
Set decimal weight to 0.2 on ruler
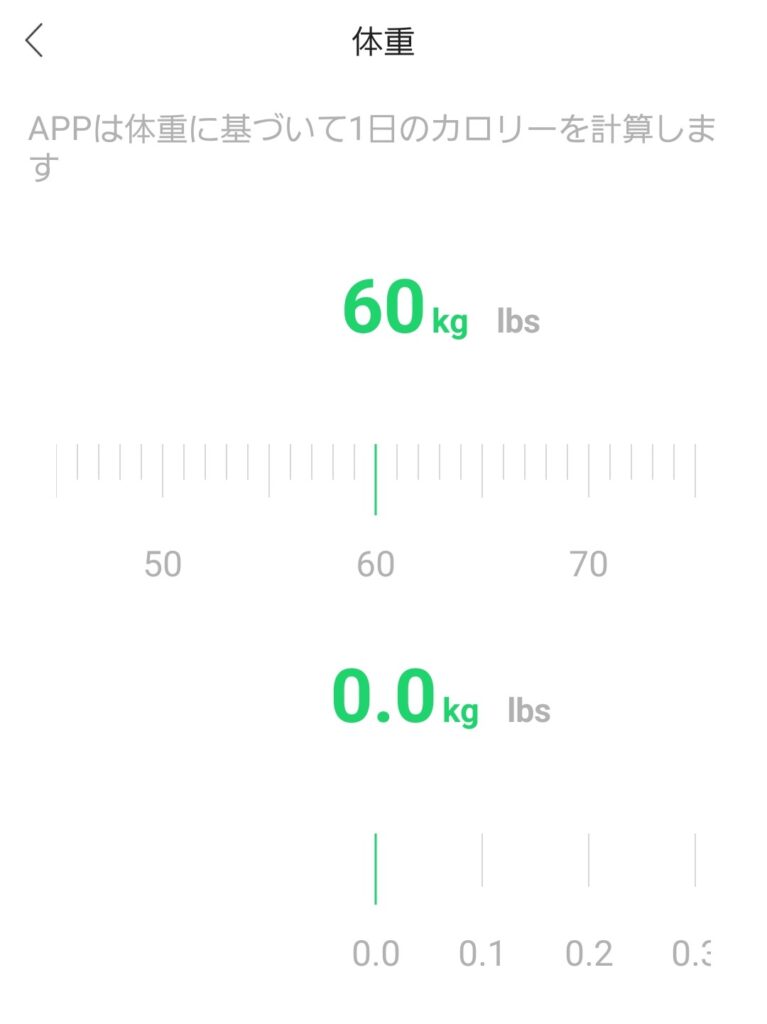click(x=588, y=860)
